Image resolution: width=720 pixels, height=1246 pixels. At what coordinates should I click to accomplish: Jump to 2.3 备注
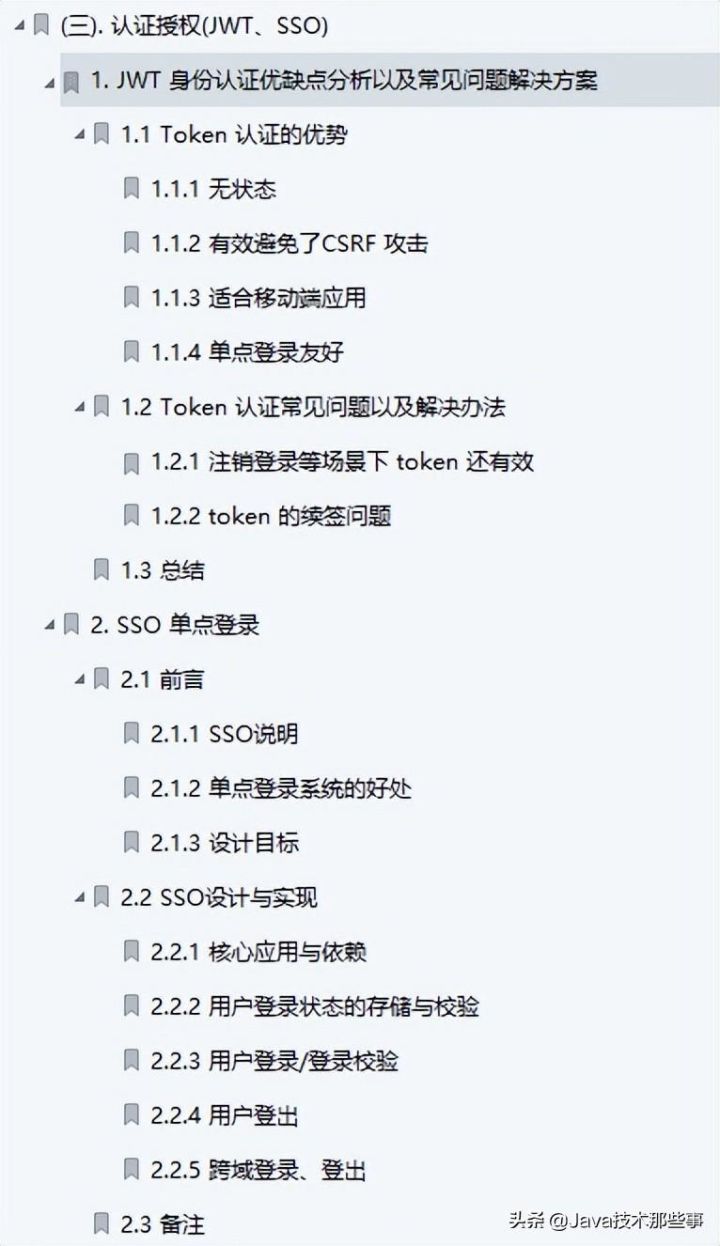pos(163,1223)
